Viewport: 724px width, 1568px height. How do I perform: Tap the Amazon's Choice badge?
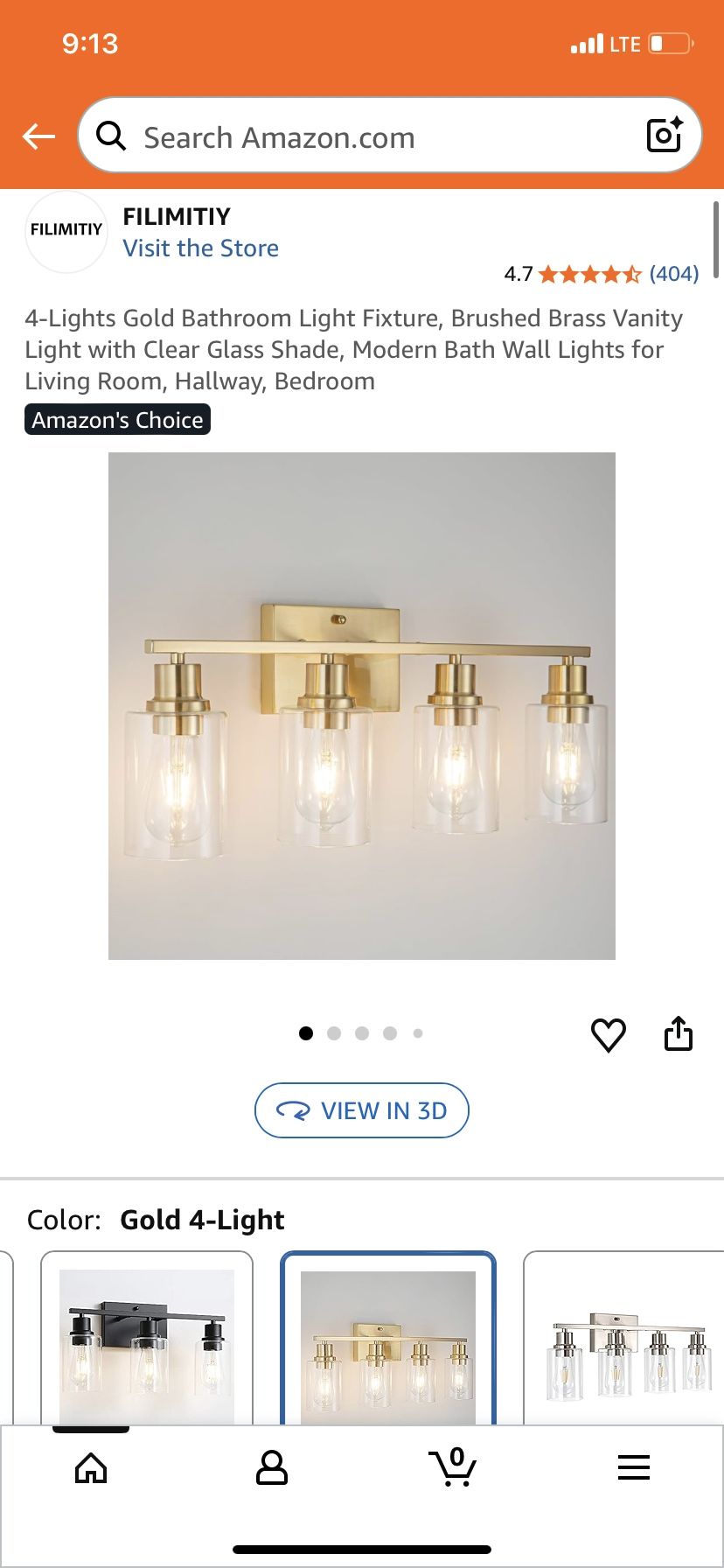click(117, 420)
